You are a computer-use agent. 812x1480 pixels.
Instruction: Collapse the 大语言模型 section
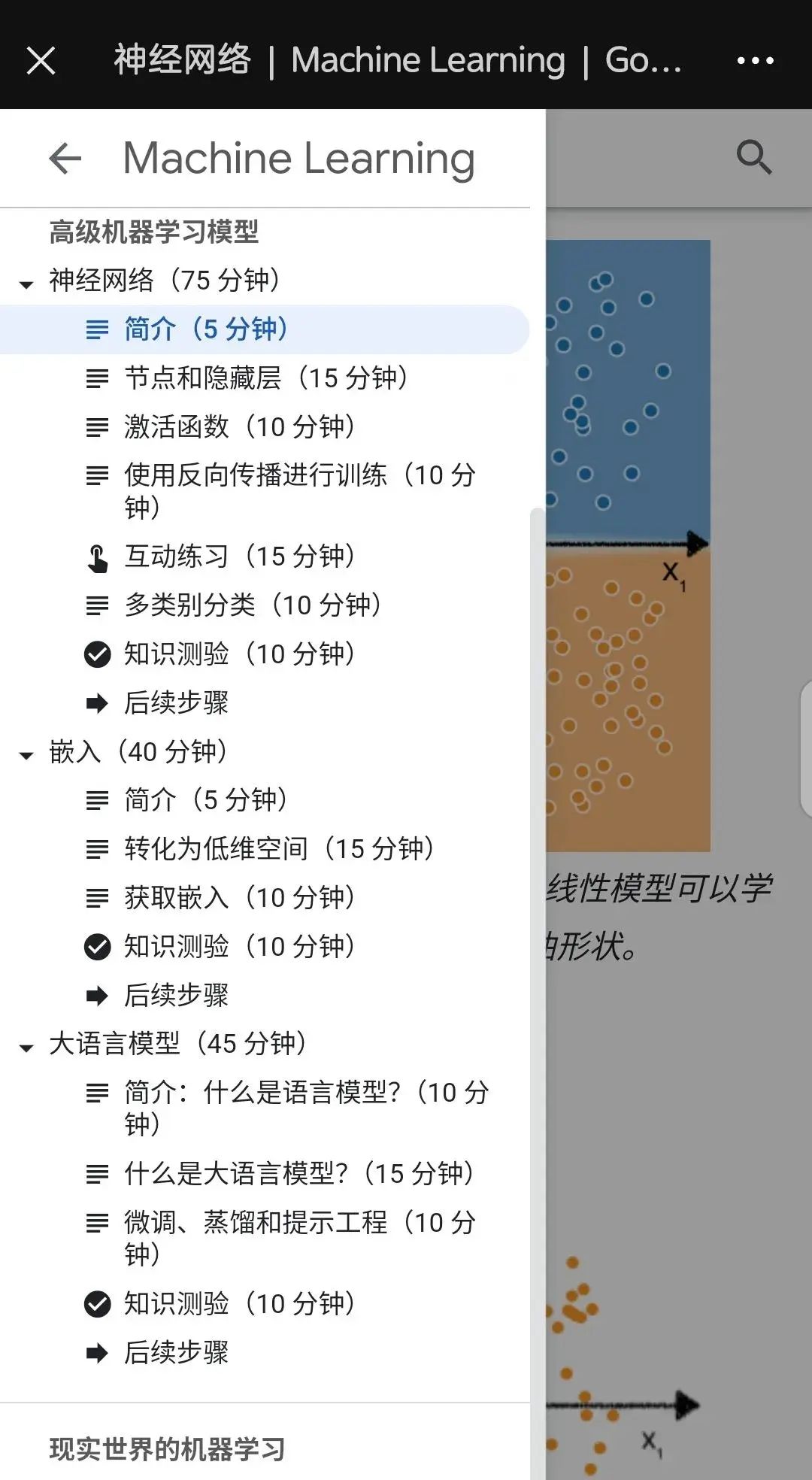[x=26, y=1045]
